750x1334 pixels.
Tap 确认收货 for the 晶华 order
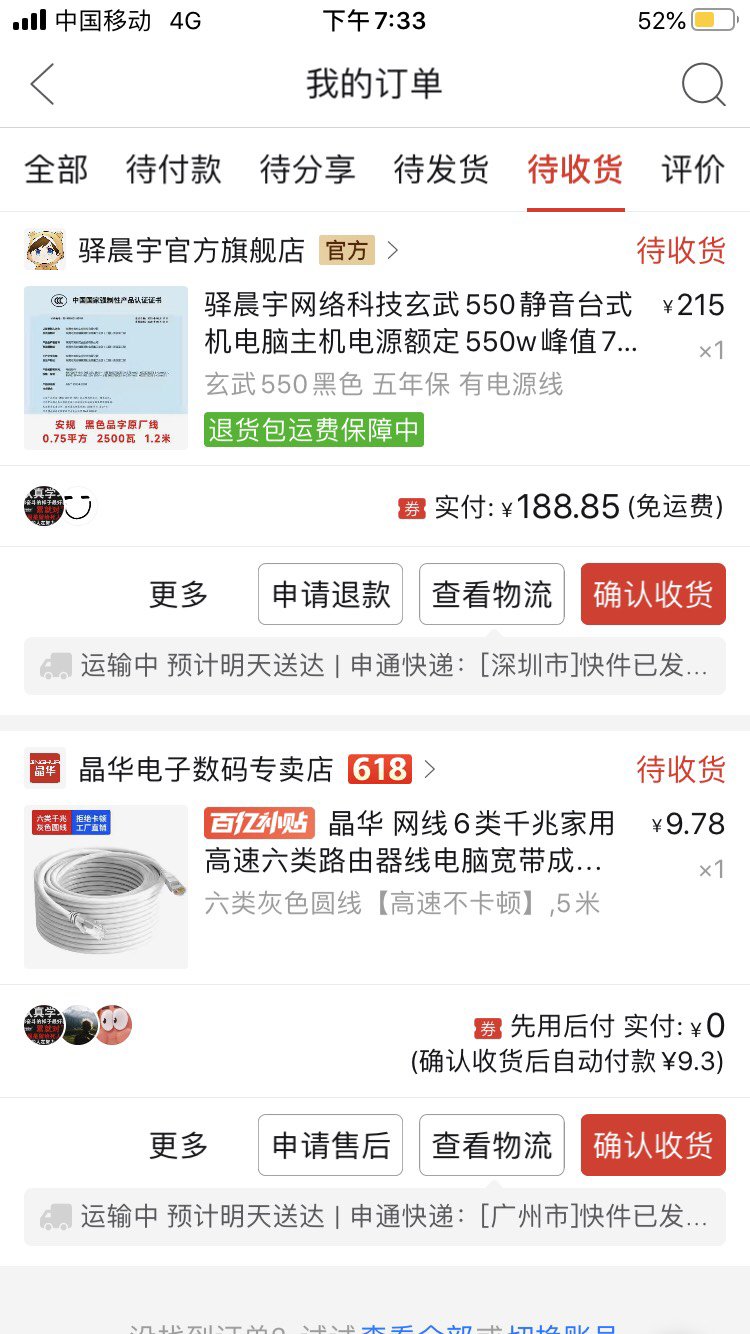[x=653, y=1145]
